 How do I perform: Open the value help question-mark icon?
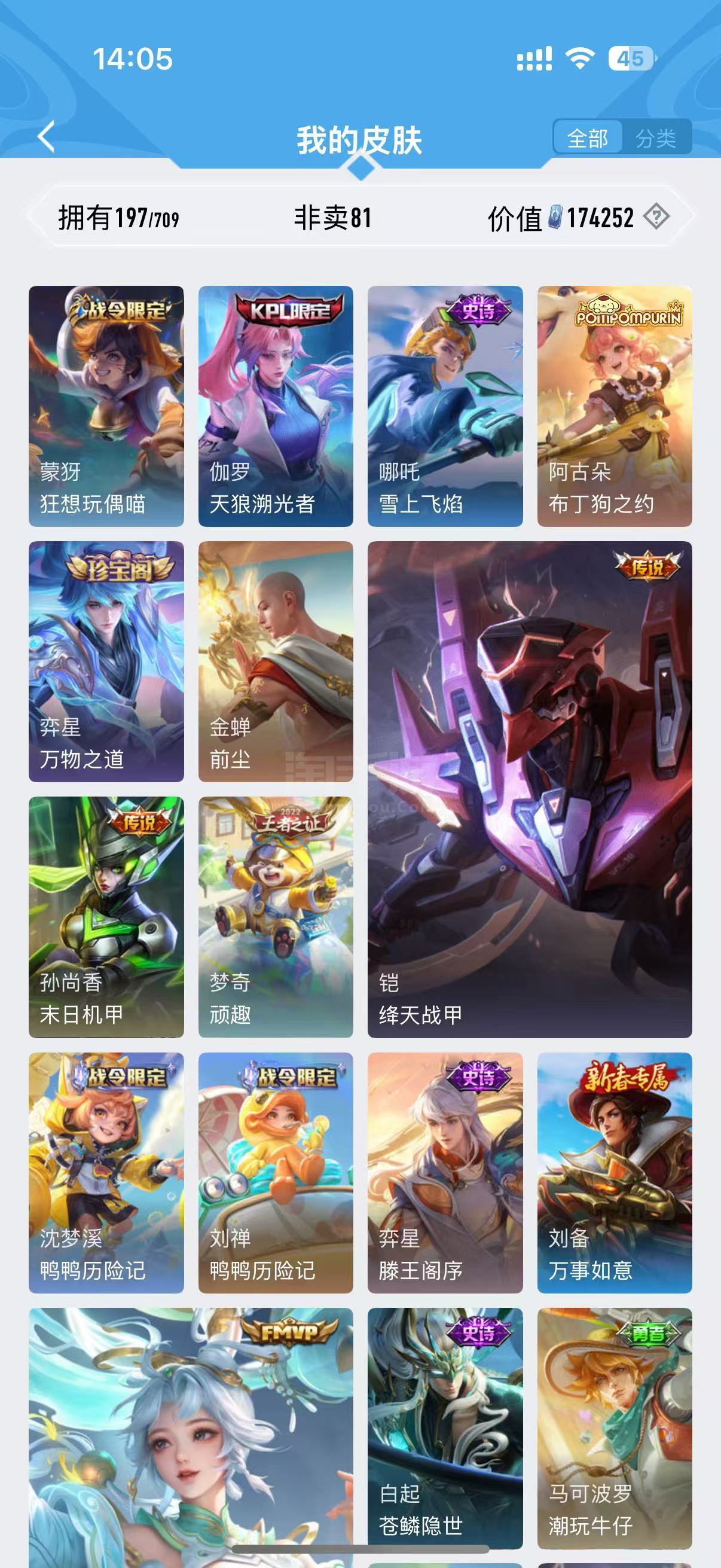(x=656, y=216)
